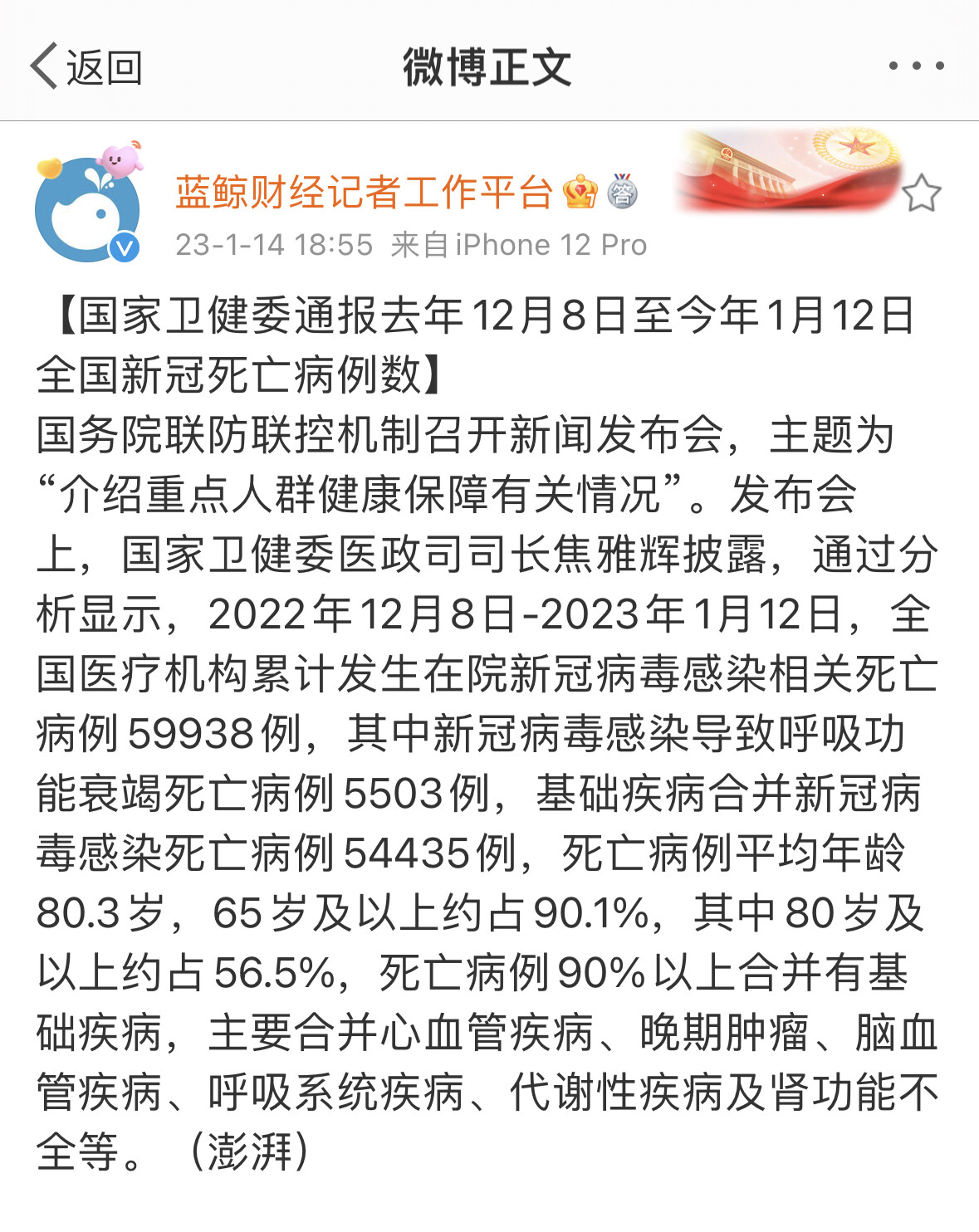
Task: Tap the 蓝鲸财经记者工作平台 username
Action: (364, 193)
